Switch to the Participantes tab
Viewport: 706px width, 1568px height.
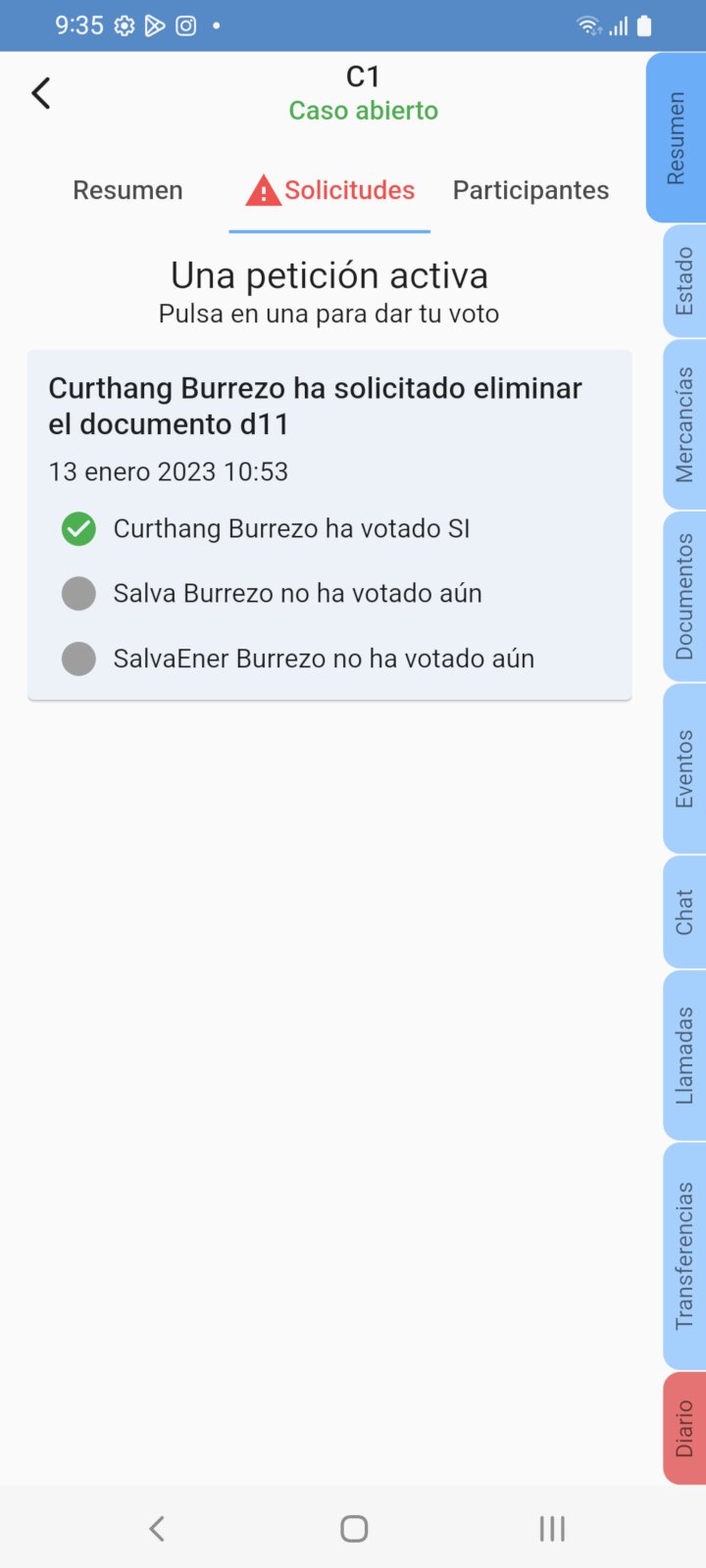pos(530,190)
